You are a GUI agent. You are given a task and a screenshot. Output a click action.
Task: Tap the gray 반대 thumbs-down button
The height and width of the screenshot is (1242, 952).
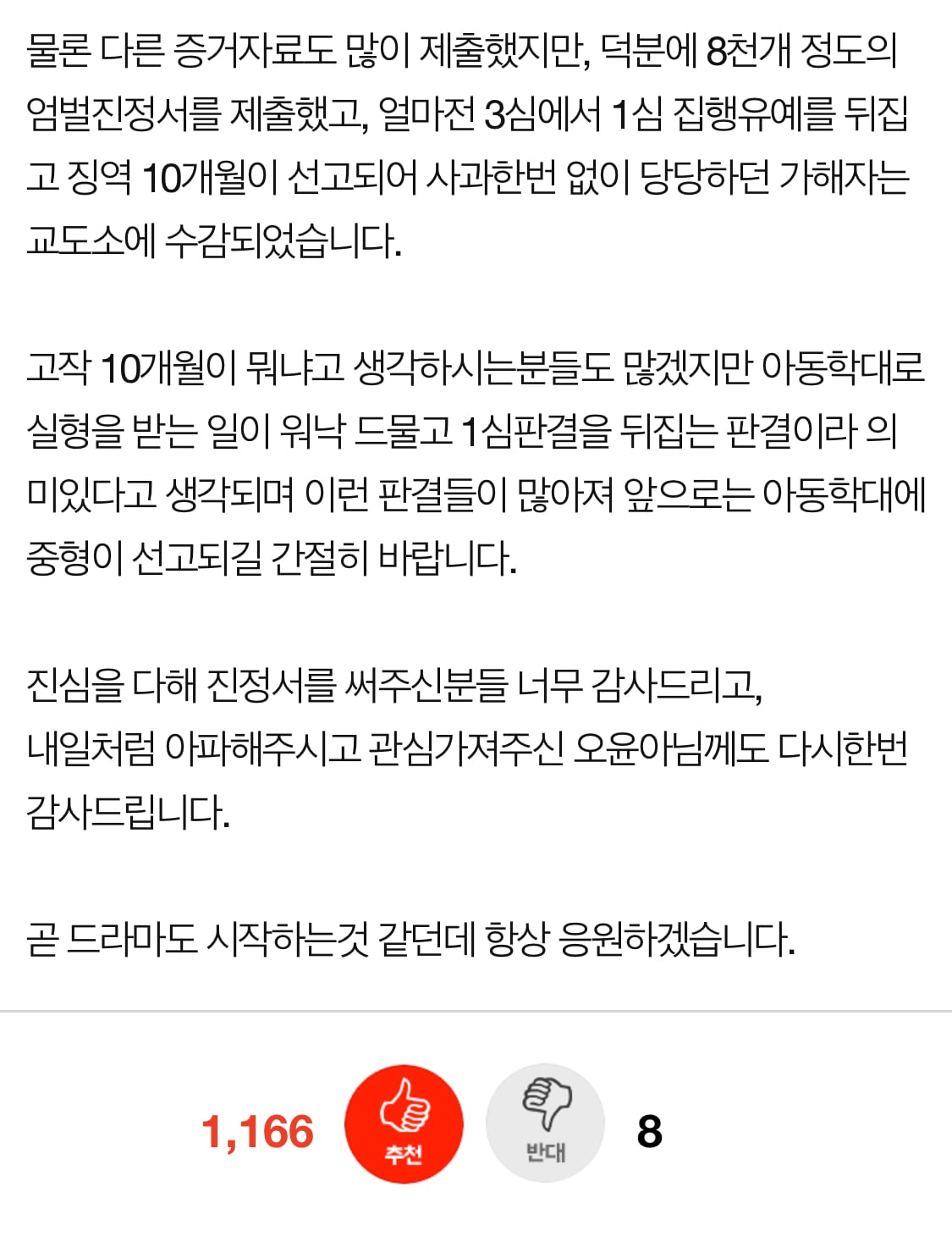tap(545, 1123)
